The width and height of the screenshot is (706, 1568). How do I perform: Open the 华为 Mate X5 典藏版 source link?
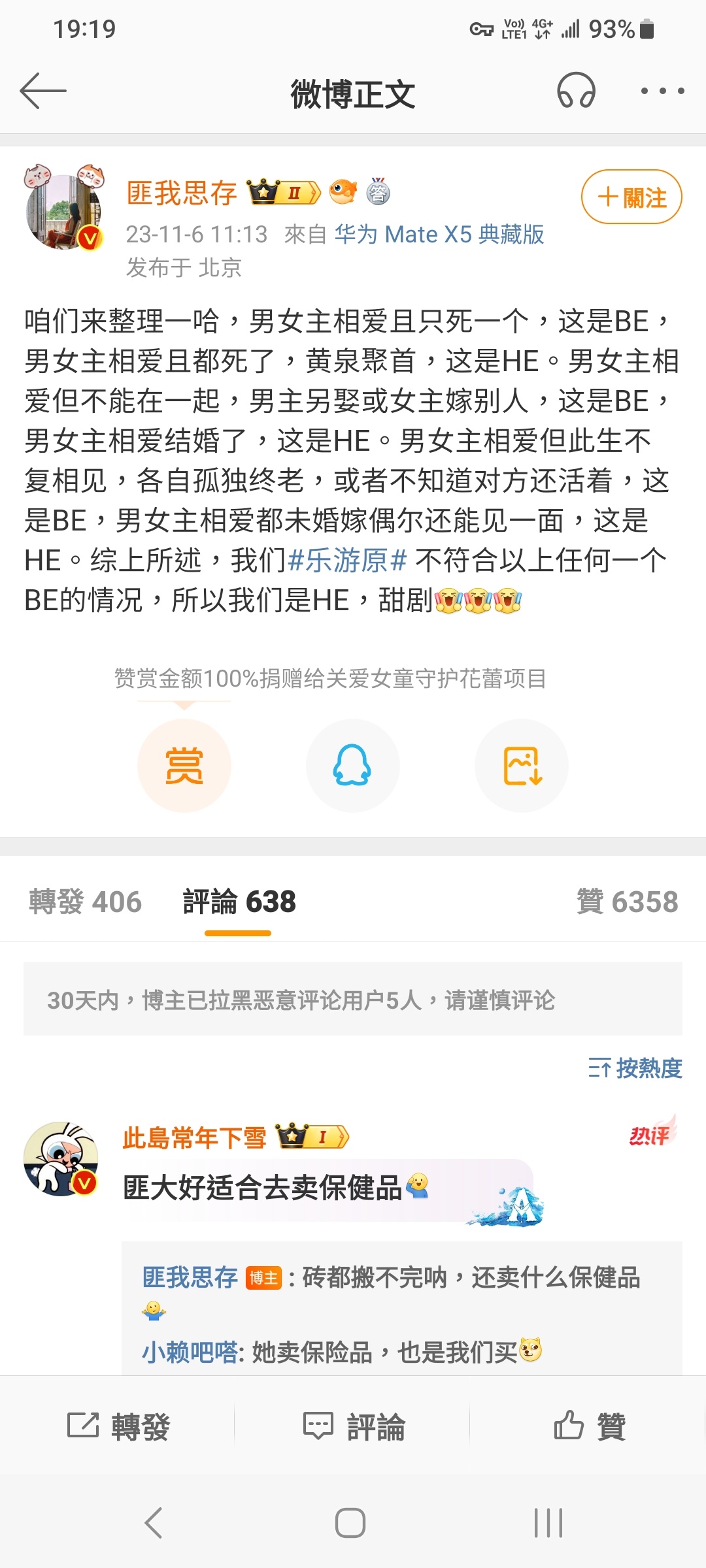[439, 234]
